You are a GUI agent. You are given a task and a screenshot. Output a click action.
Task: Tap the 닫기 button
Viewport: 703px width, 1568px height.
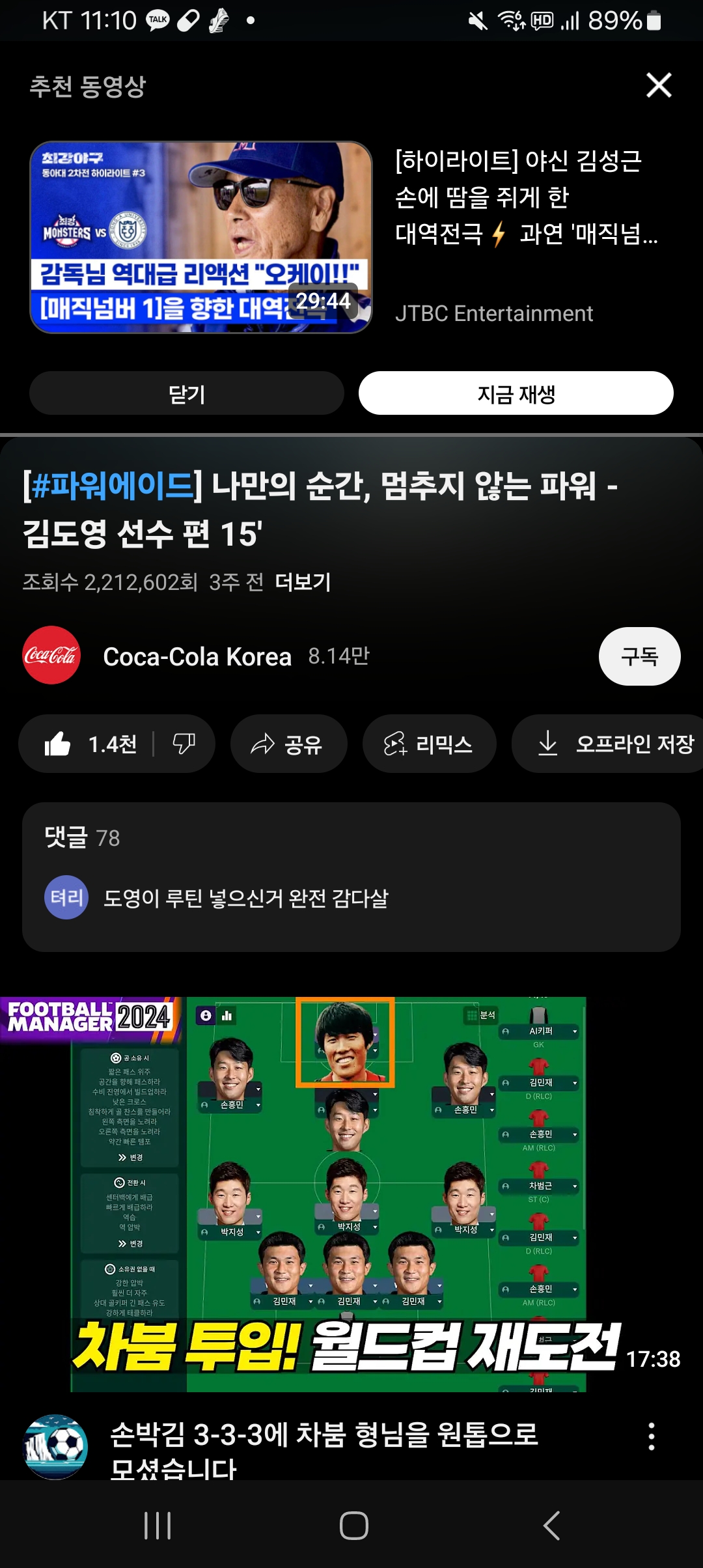click(x=187, y=393)
